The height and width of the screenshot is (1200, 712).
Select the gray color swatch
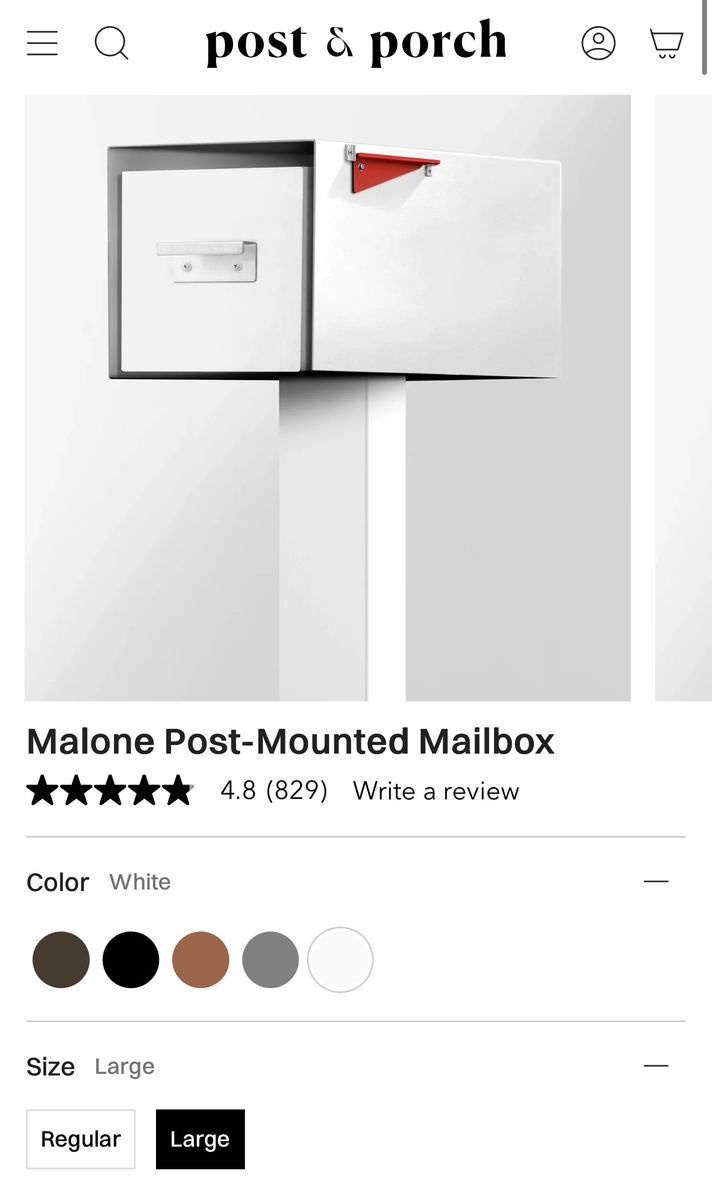(x=270, y=960)
